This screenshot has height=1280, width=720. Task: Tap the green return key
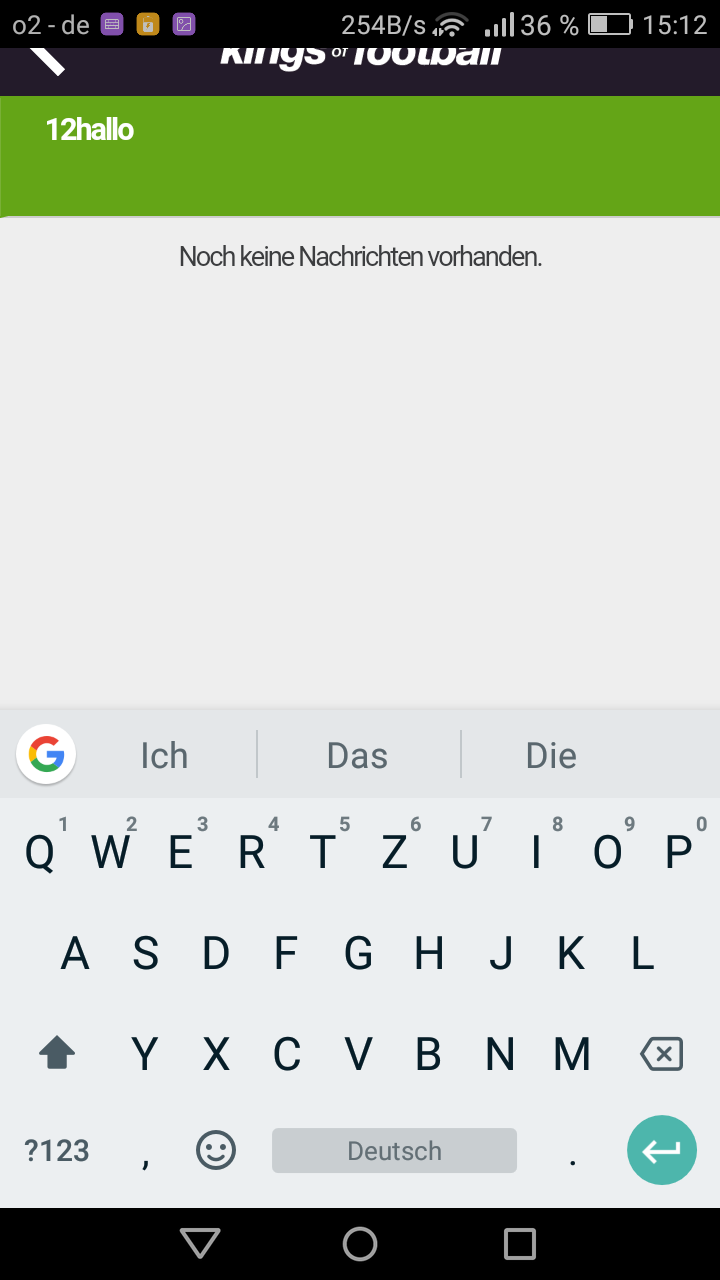tap(661, 1151)
